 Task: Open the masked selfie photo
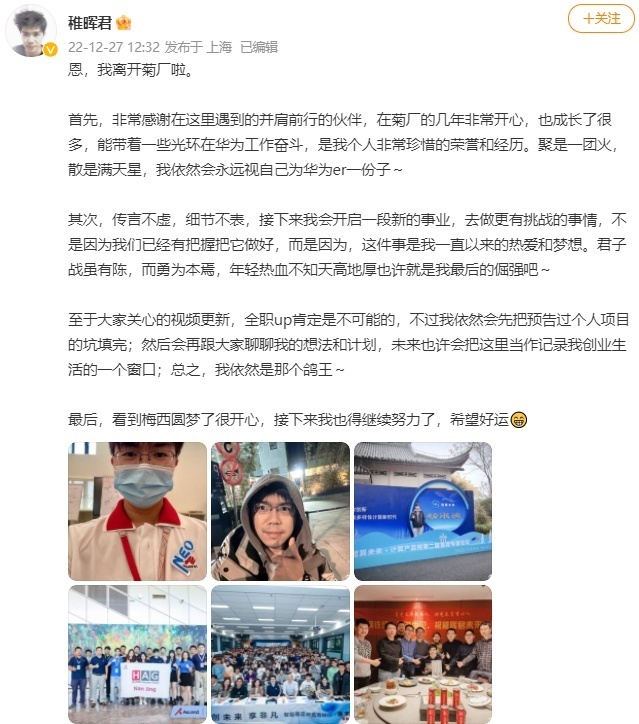click(138, 511)
